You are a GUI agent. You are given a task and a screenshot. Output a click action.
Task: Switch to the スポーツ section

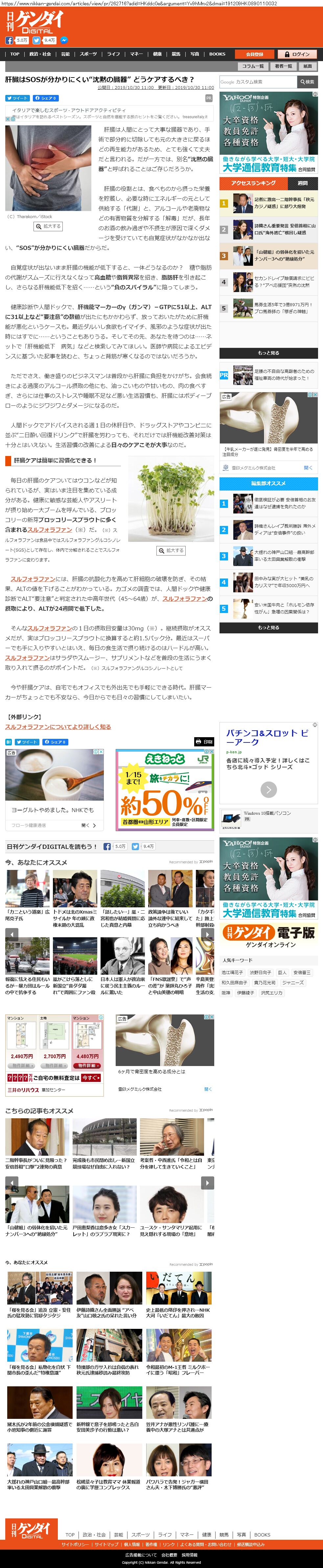click(x=88, y=54)
